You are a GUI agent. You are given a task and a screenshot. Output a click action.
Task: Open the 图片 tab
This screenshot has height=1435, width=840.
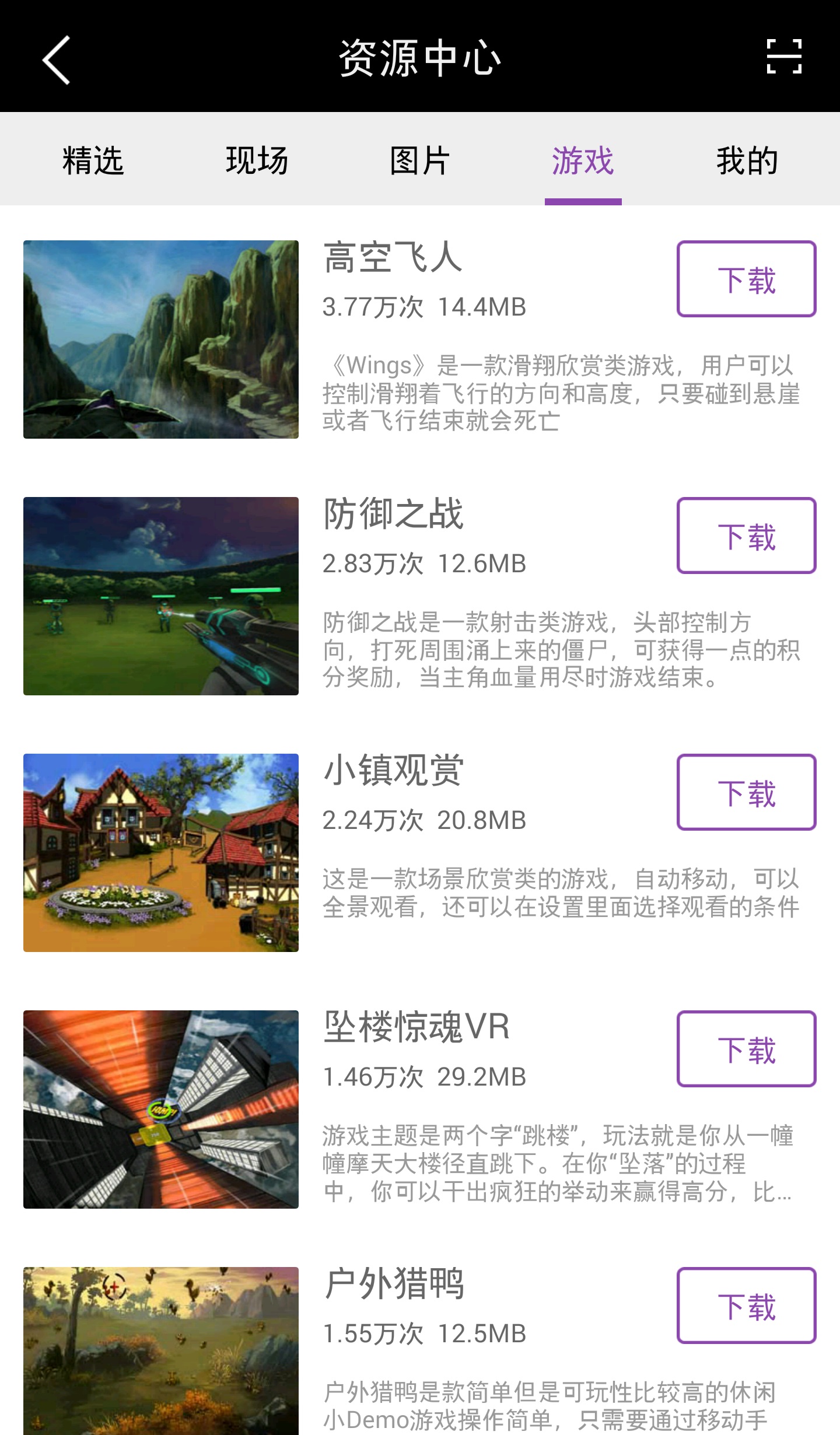[420, 160]
